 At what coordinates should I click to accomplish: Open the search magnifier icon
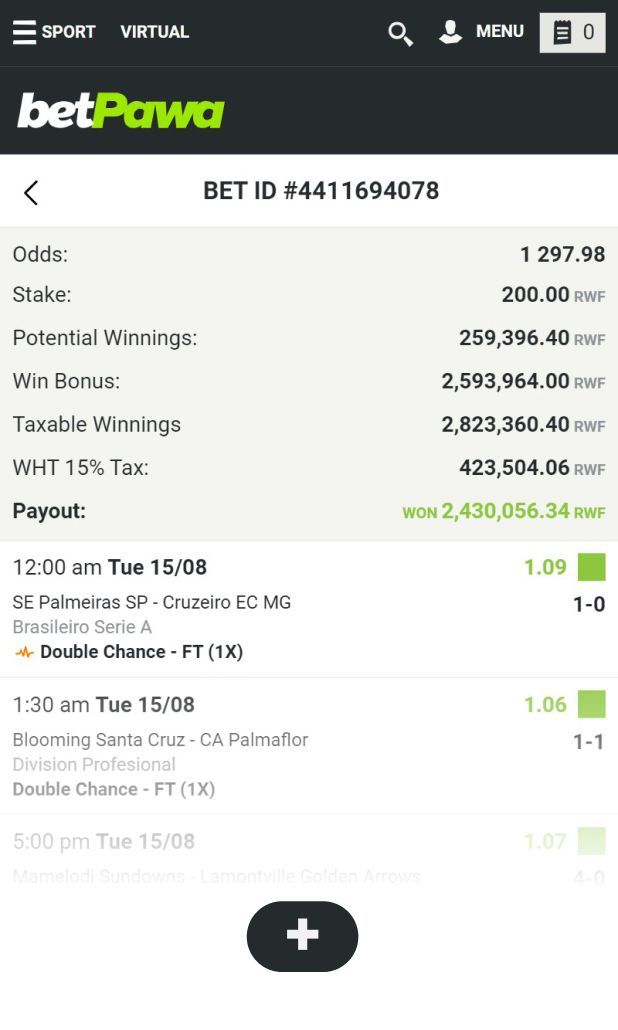click(x=400, y=33)
